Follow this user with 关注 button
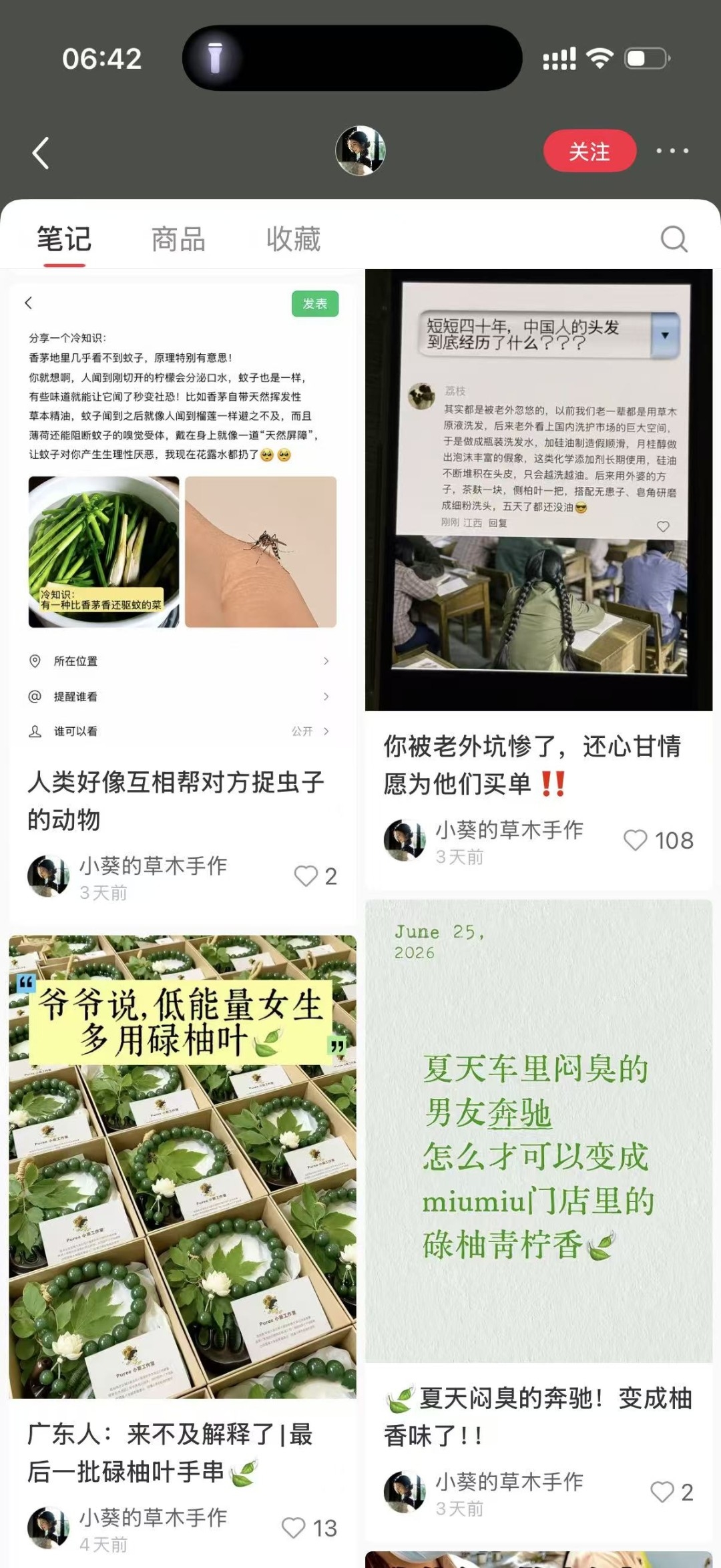 pyautogui.click(x=589, y=151)
